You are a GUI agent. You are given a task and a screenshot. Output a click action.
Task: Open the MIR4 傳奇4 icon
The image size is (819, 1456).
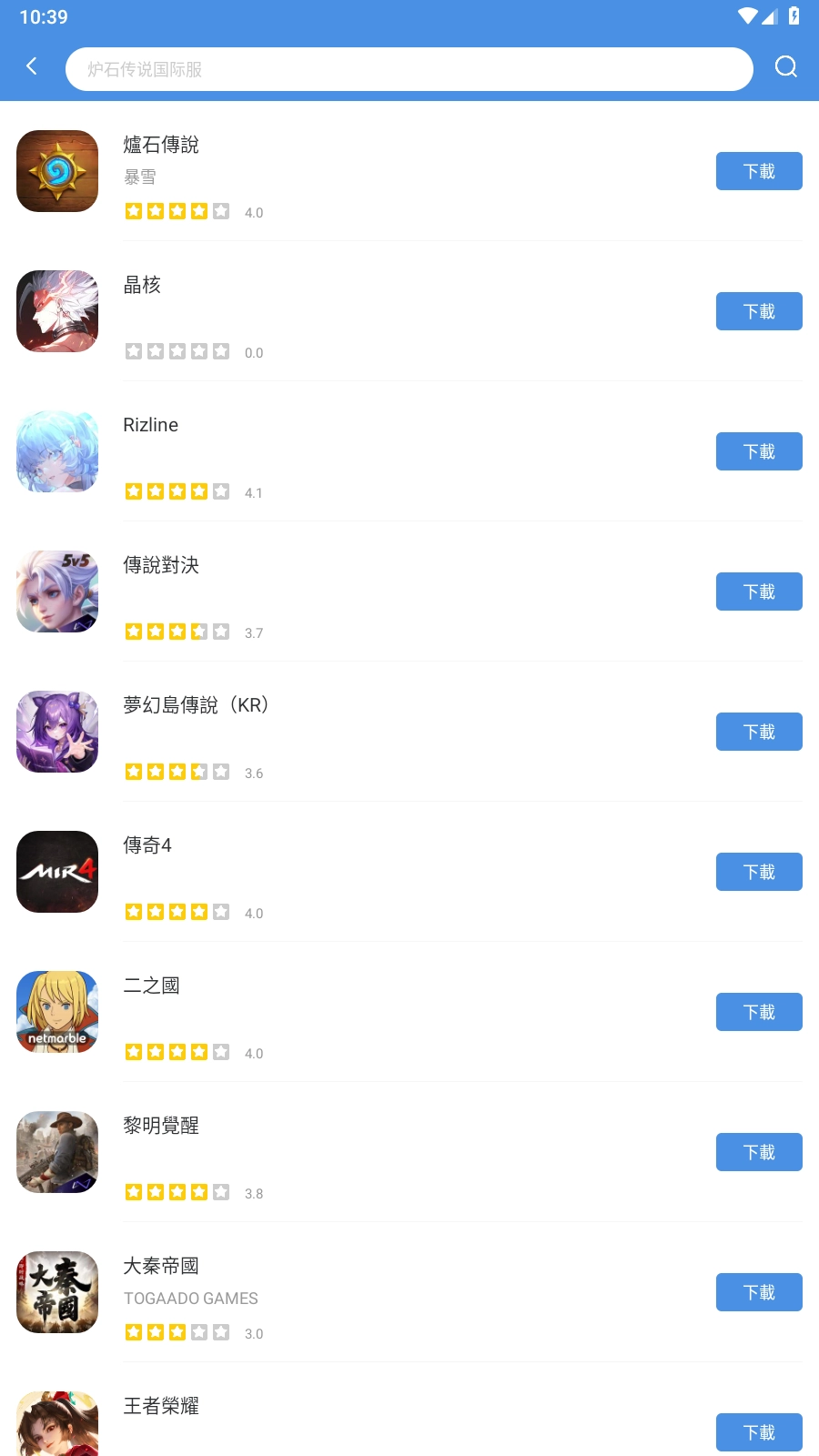(x=56, y=872)
